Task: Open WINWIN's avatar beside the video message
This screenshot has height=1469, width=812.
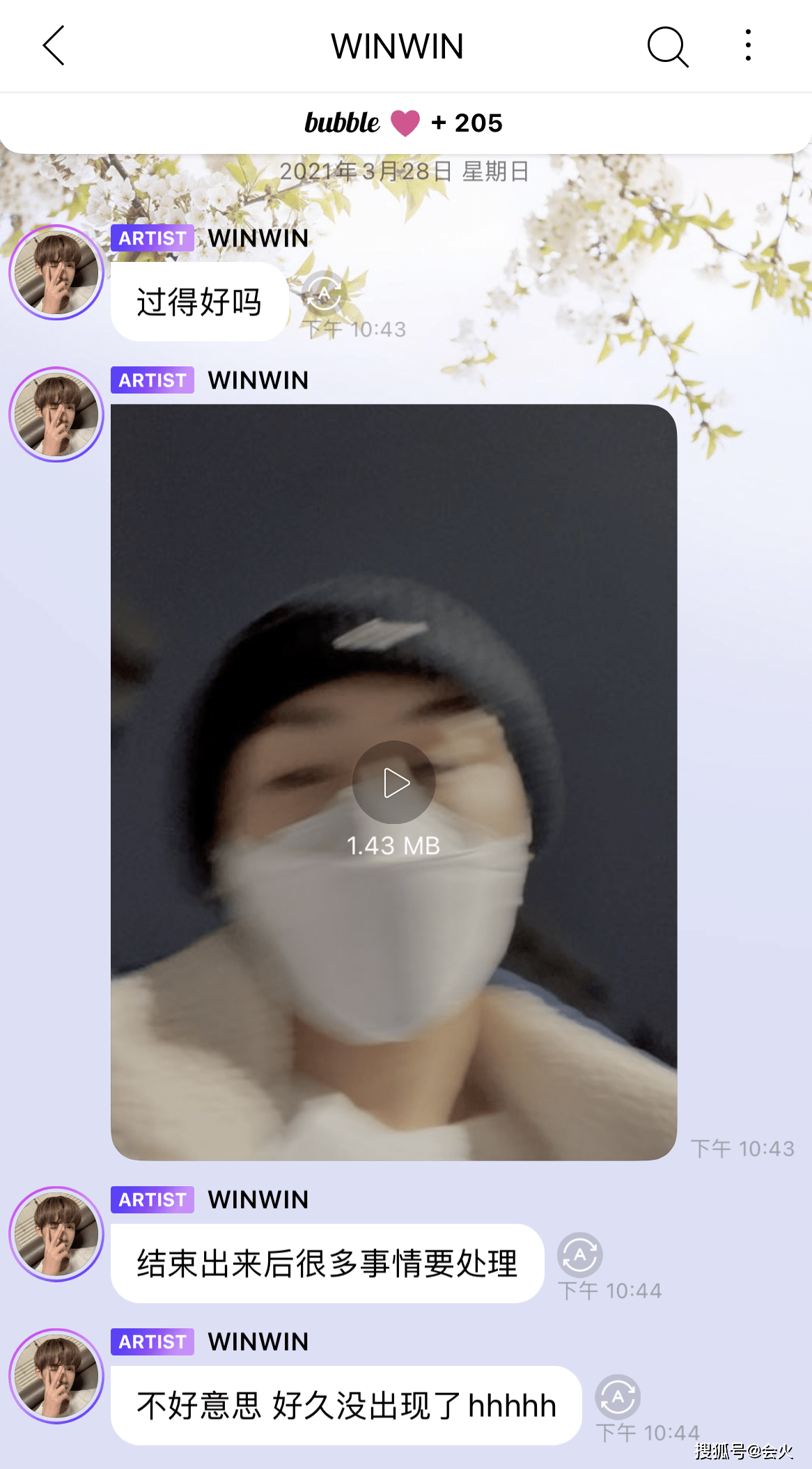Action: coord(56,414)
